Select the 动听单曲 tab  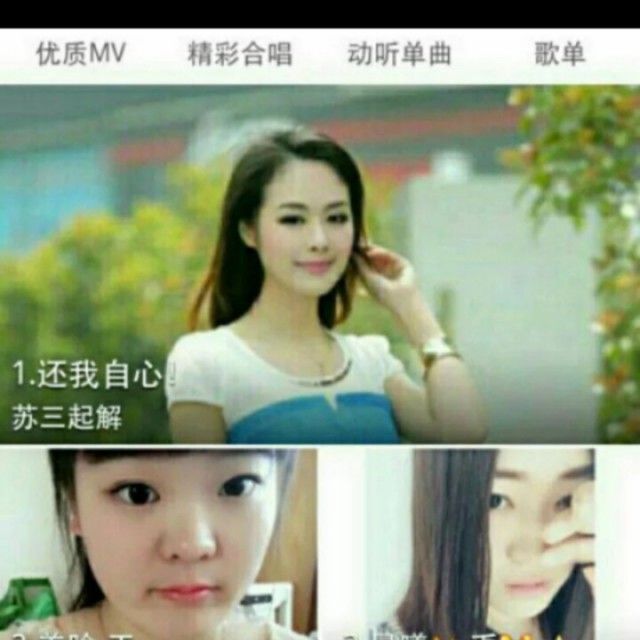399,54
